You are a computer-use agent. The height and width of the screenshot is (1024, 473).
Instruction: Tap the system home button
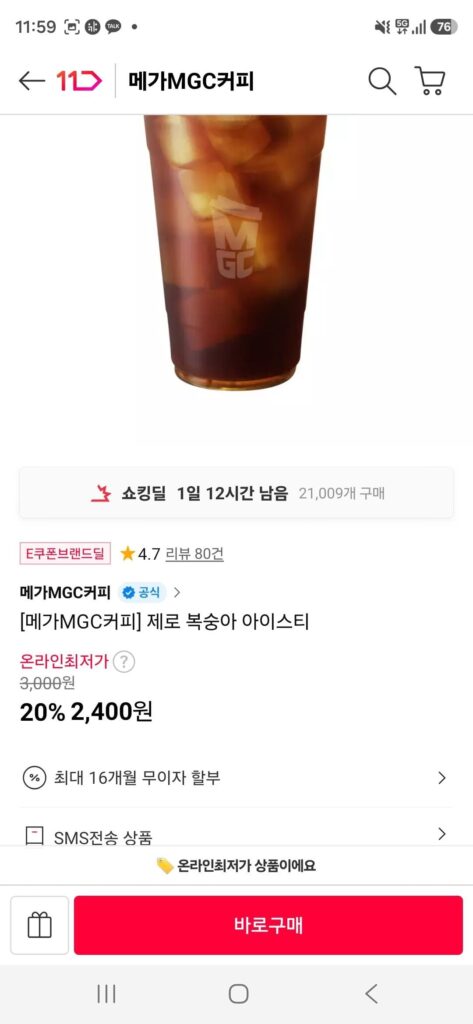[x=238, y=994]
